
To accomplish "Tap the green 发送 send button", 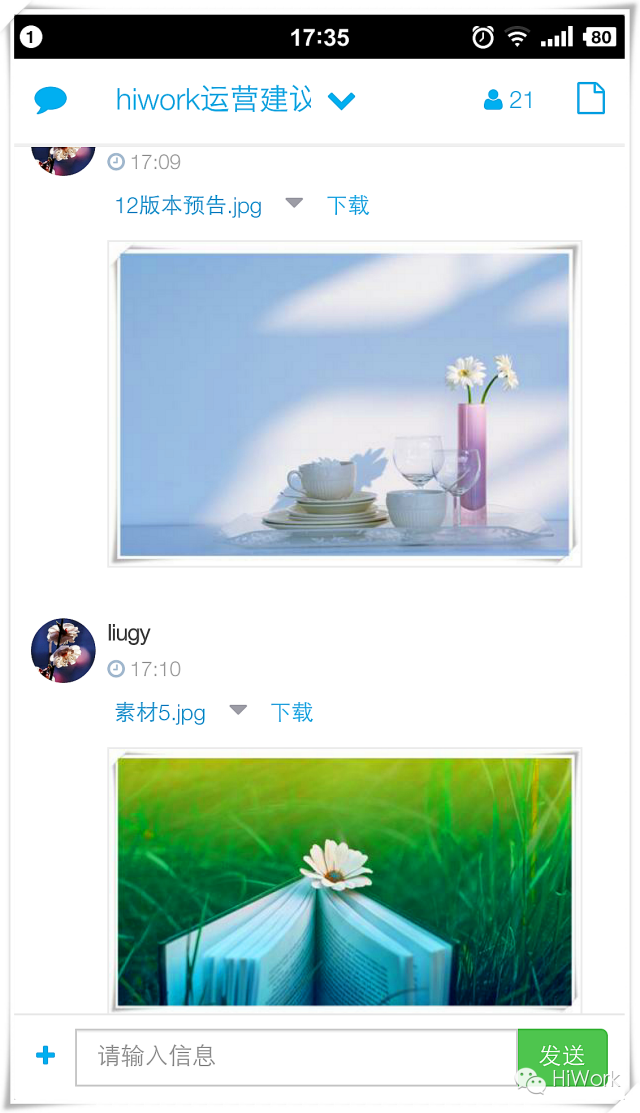I will tap(561, 1056).
